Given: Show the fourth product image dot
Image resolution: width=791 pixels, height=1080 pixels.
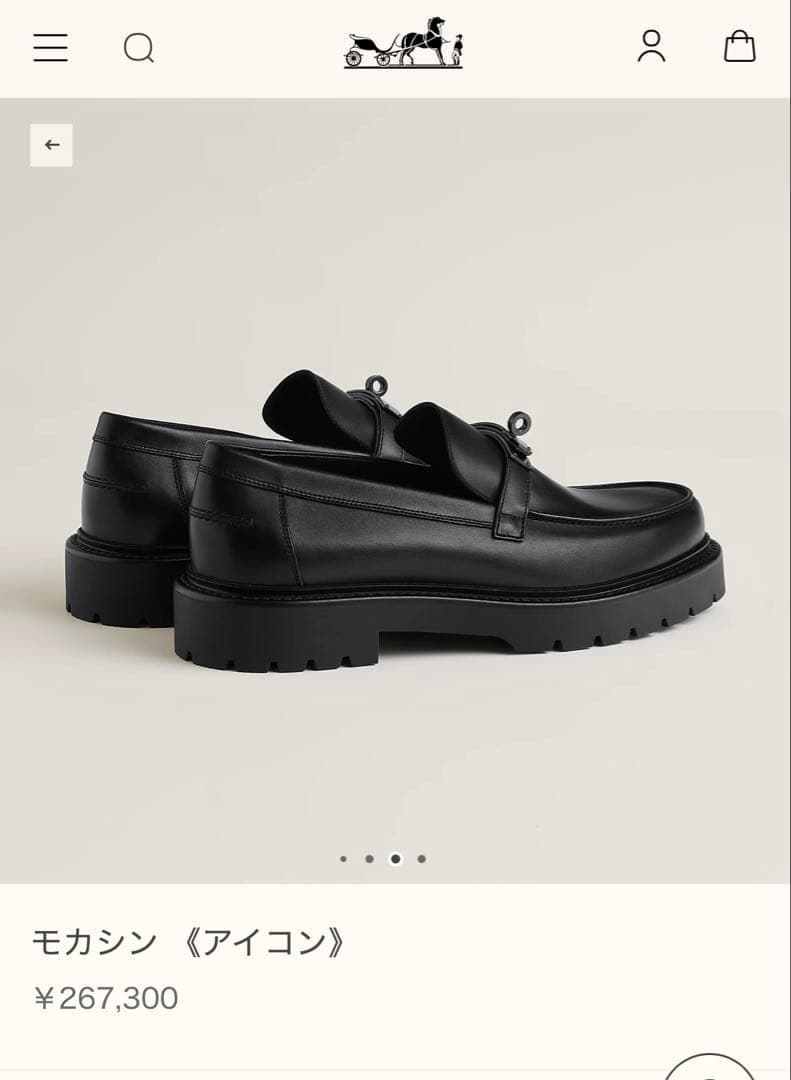Looking at the screenshot, I should click(422, 859).
